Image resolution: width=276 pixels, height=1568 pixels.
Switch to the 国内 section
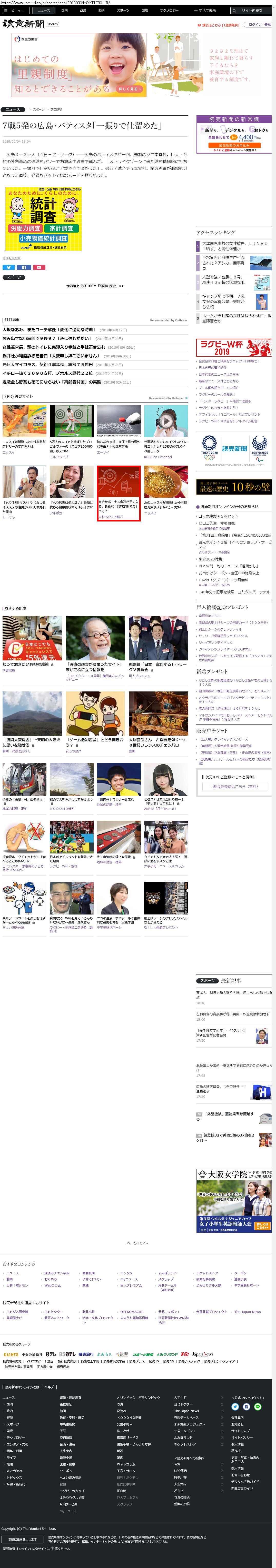[64, 10]
